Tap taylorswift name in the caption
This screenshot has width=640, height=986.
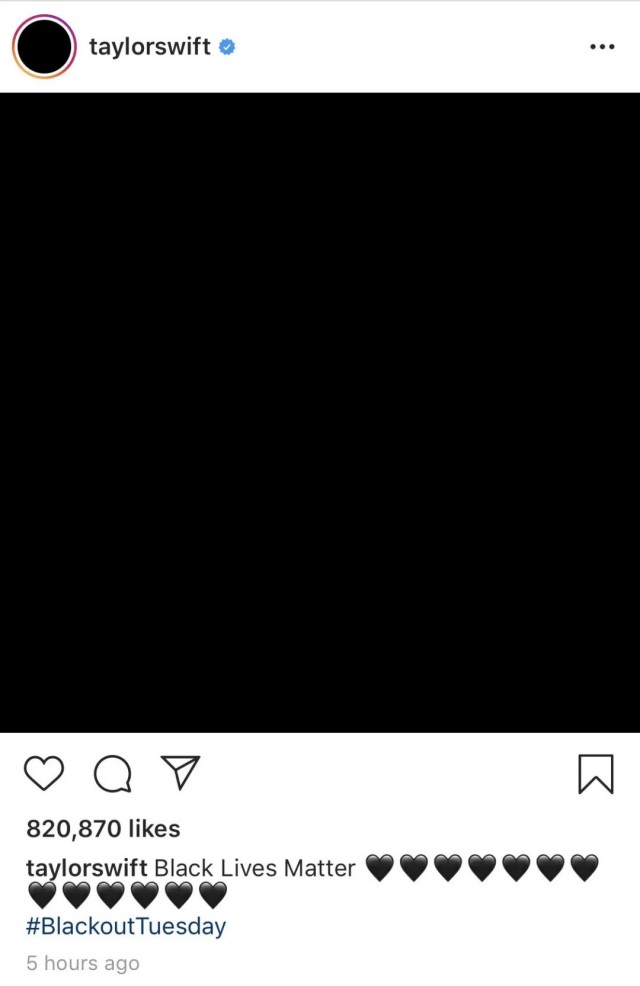coord(87,868)
